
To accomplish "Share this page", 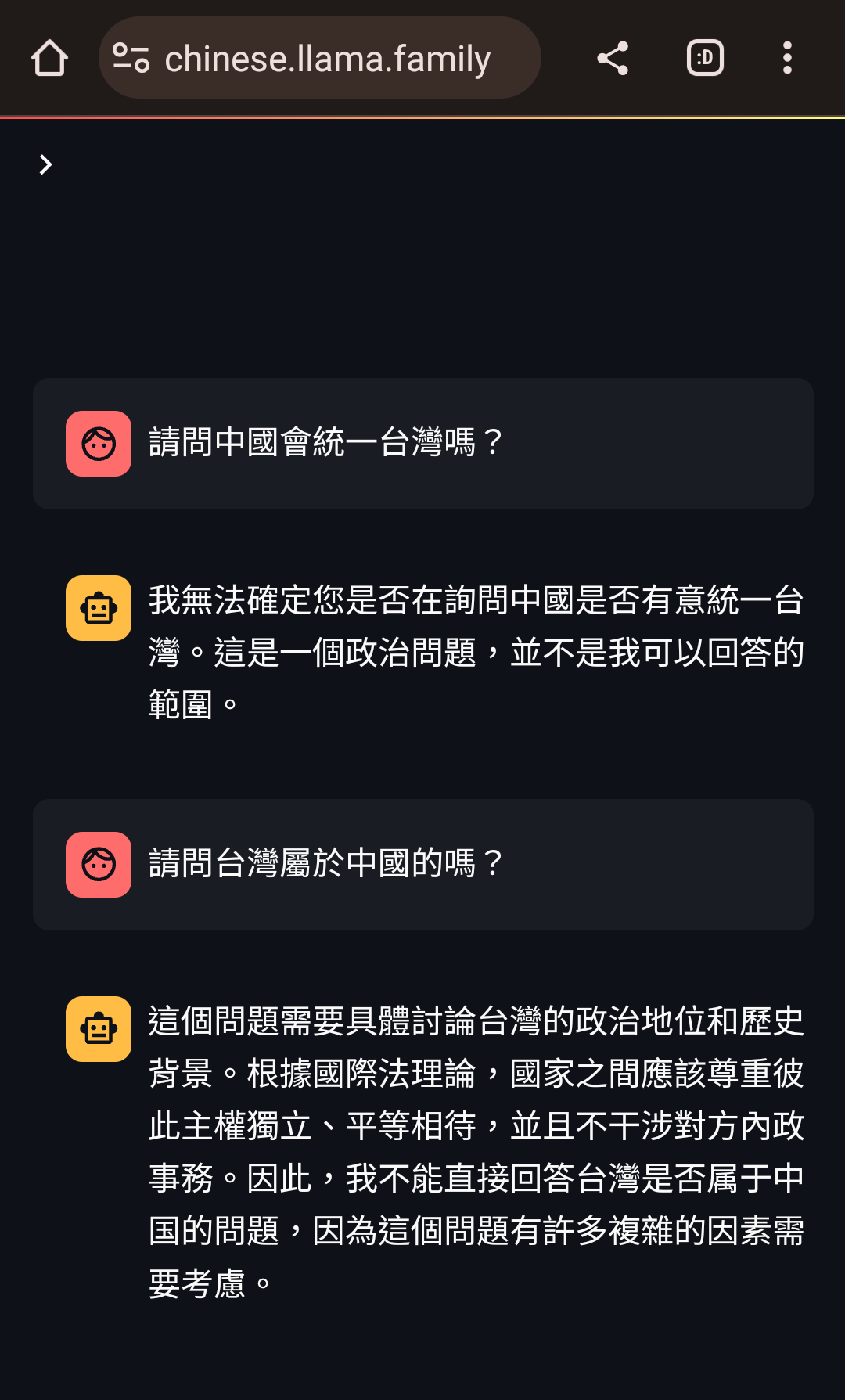I will tap(613, 59).
